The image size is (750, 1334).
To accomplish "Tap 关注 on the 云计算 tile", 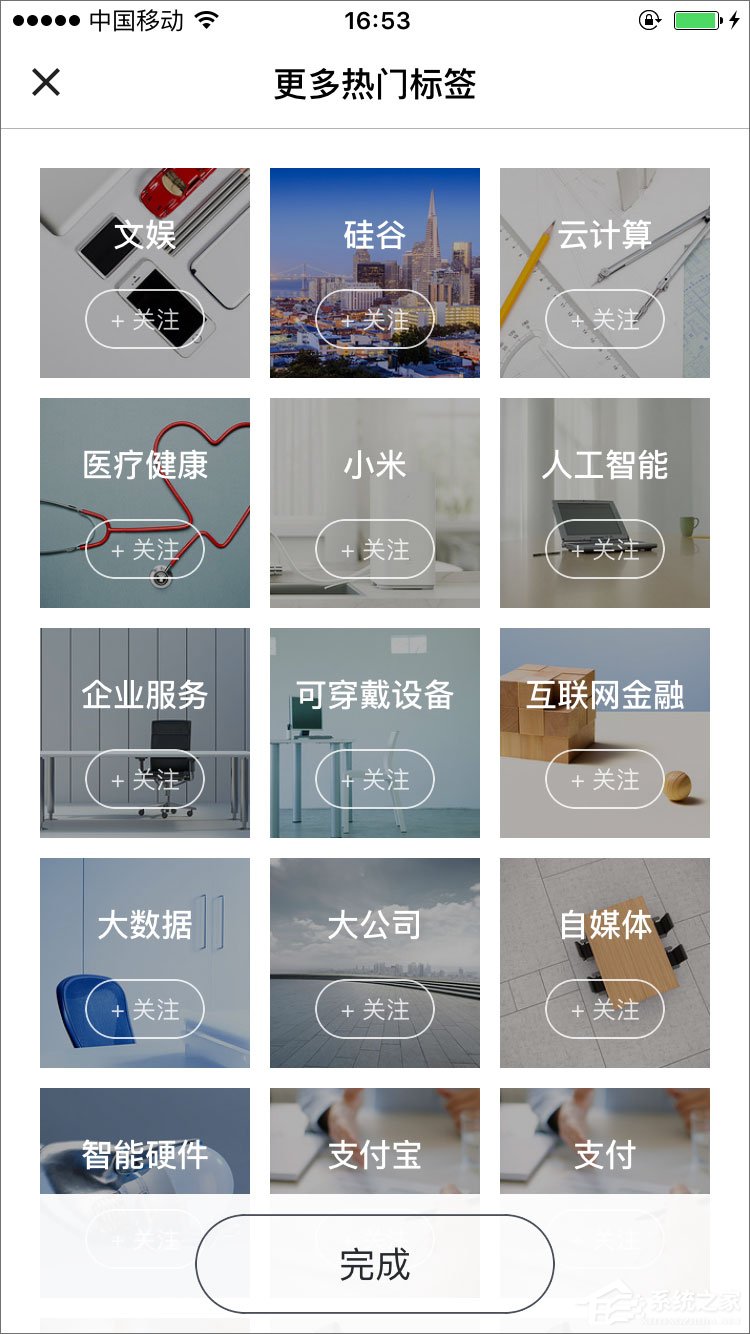I will (x=605, y=320).
